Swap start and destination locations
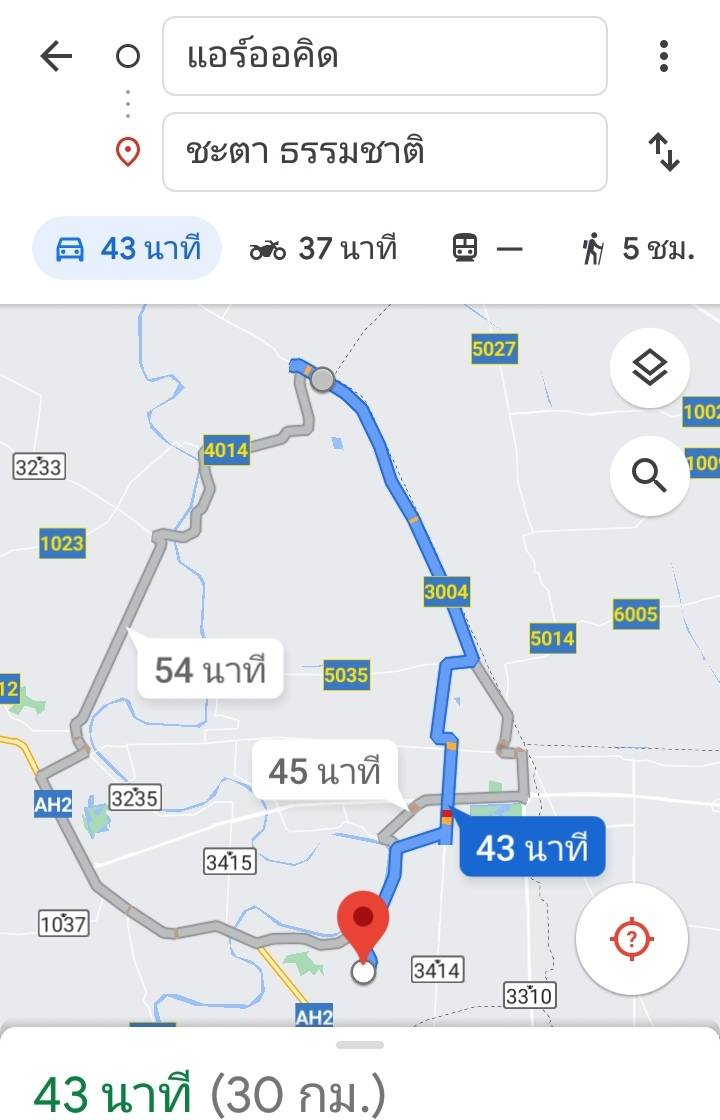Screen dimensions: 720x1120 (x=664, y=152)
